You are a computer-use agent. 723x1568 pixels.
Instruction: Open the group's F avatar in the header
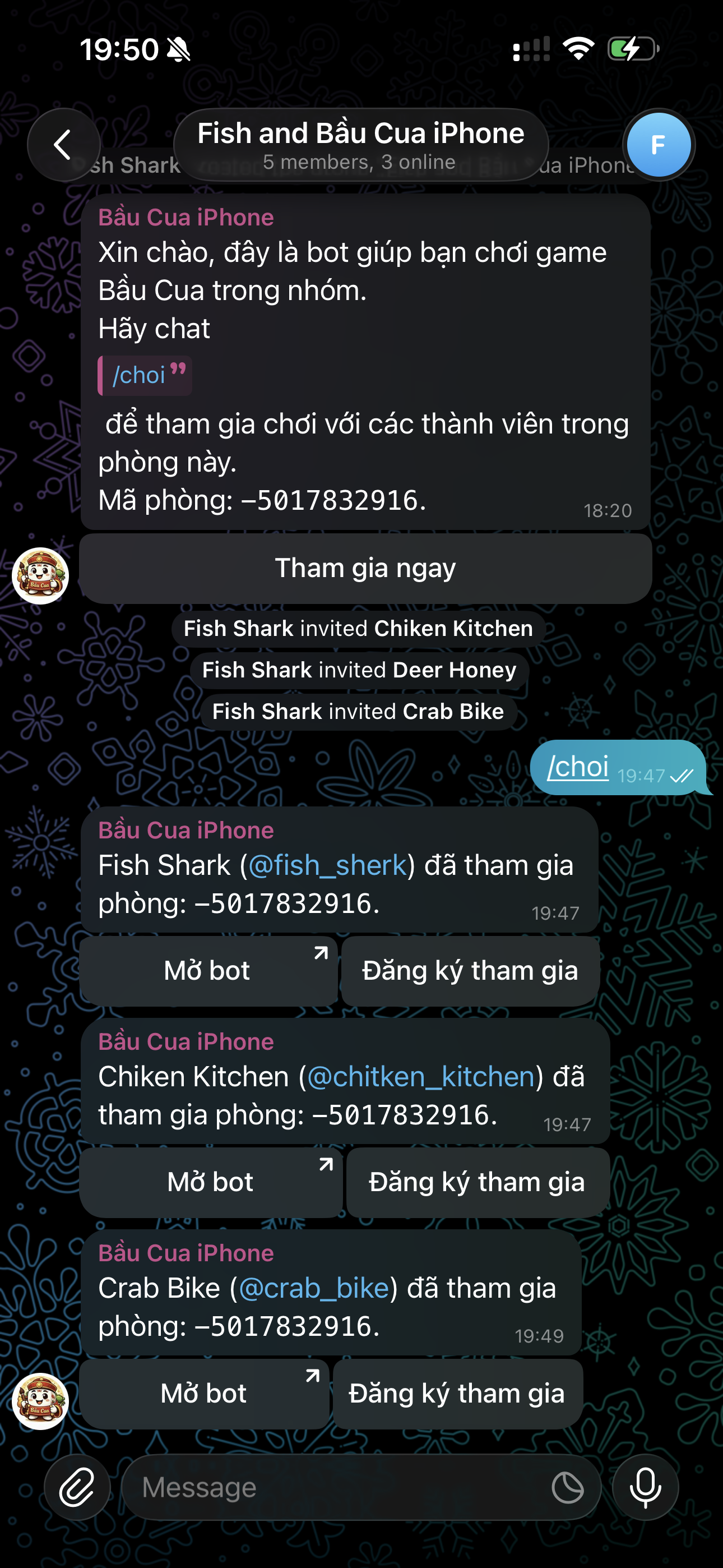pyautogui.click(x=658, y=145)
